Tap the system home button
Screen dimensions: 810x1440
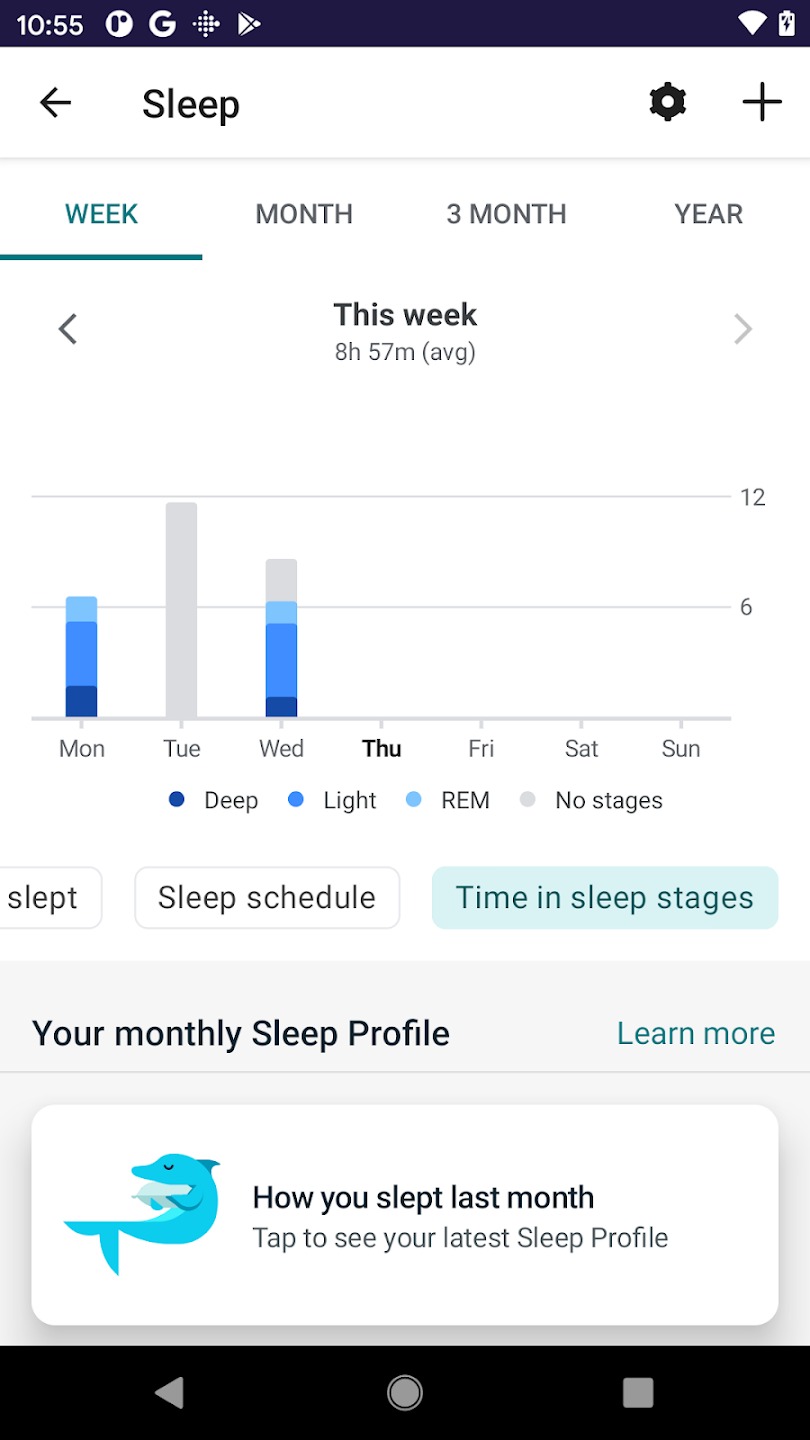[405, 1392]
